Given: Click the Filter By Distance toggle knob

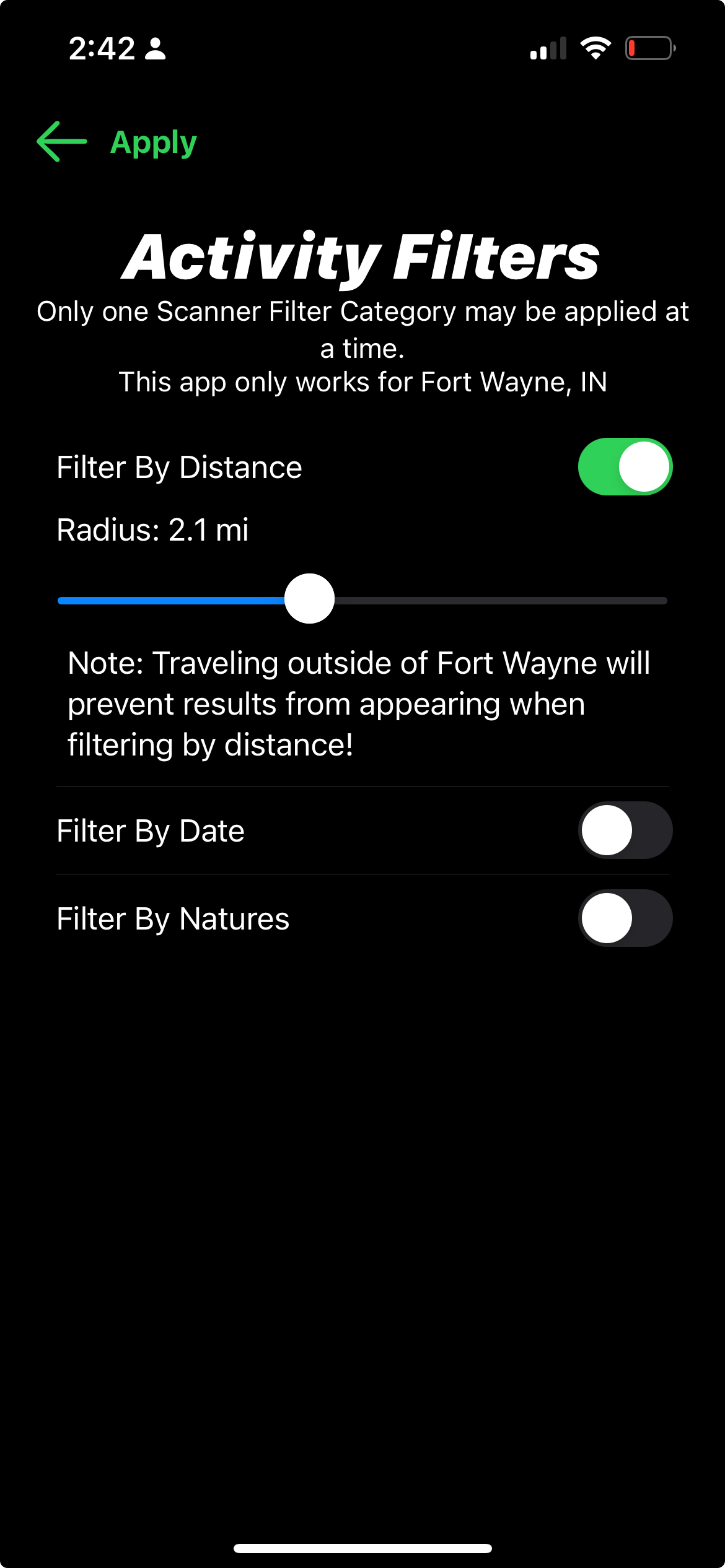Looking at the screenshot, I should tap(641, 466).
